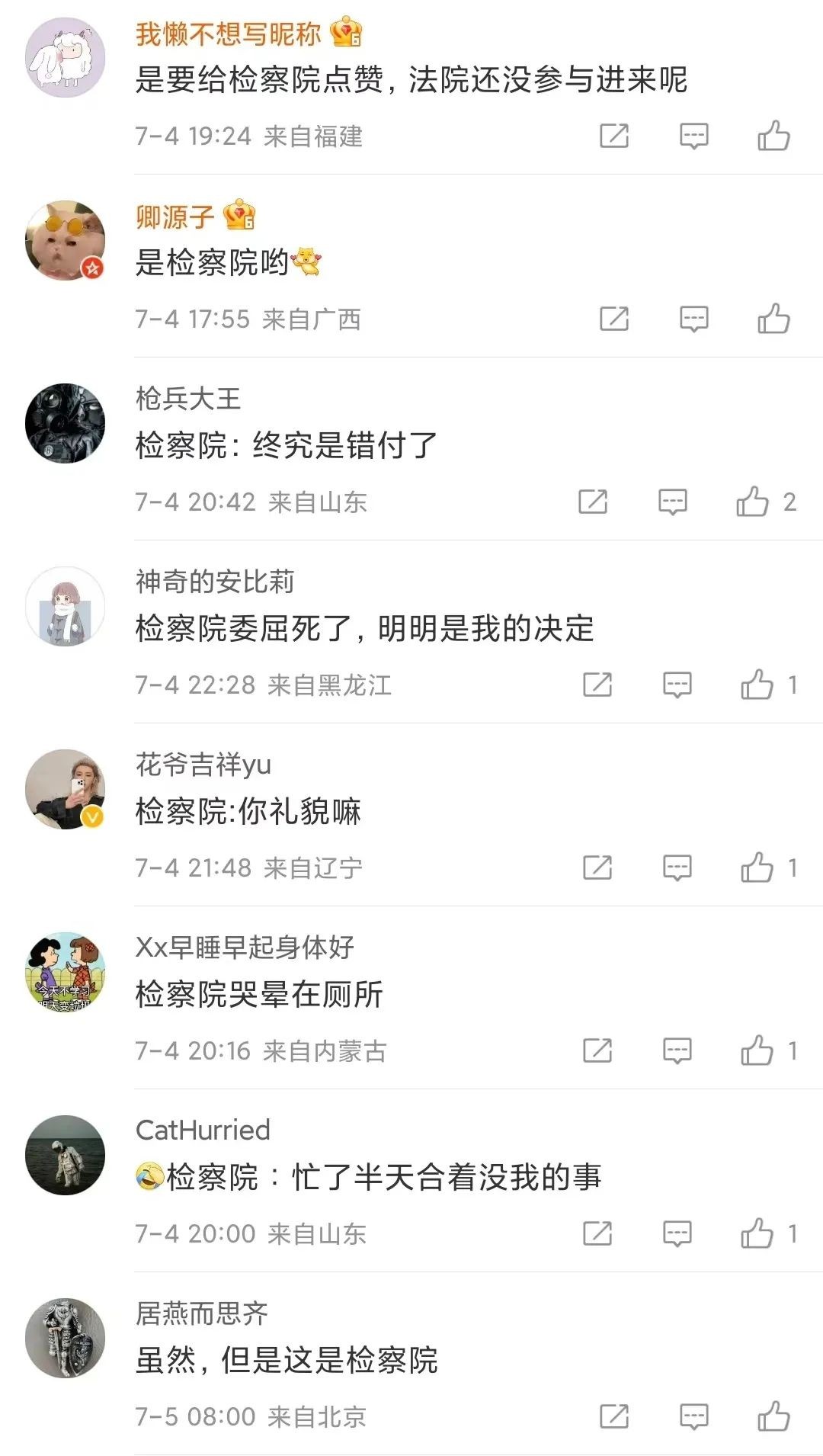Like 枪兵大王's comment with 2 likes
Viewport: 823px width, 1456px height.
[753, 502]
